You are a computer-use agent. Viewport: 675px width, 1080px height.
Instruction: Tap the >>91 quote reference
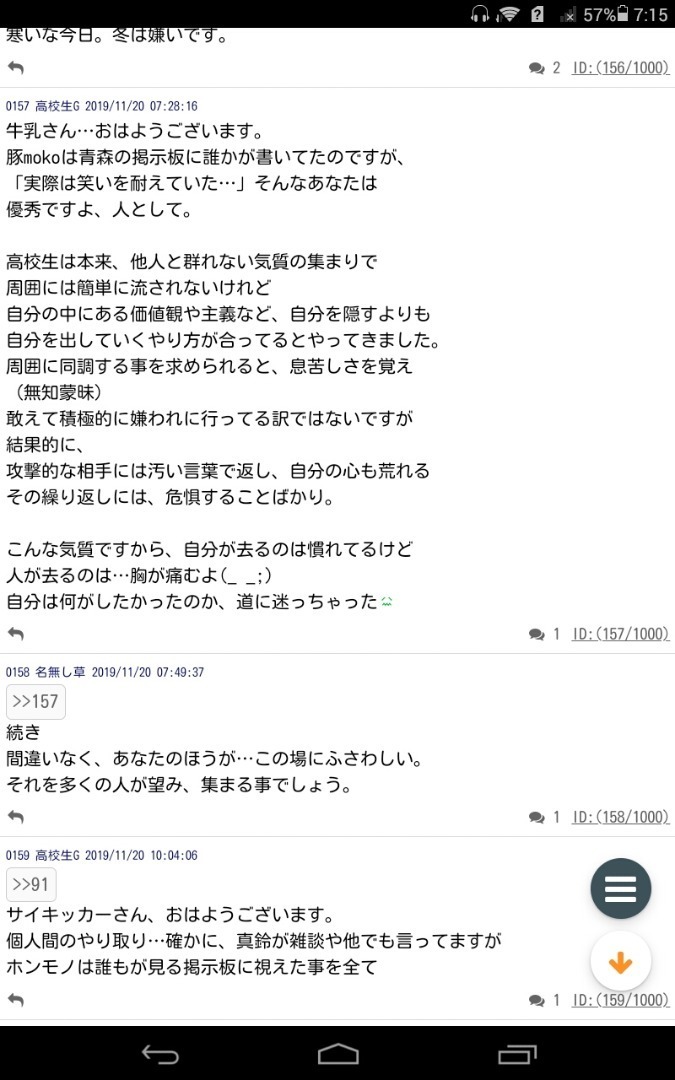31,884
